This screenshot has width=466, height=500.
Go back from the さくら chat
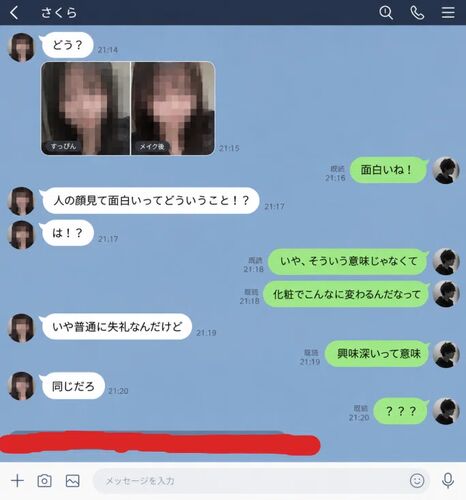(x=14, y=13)
